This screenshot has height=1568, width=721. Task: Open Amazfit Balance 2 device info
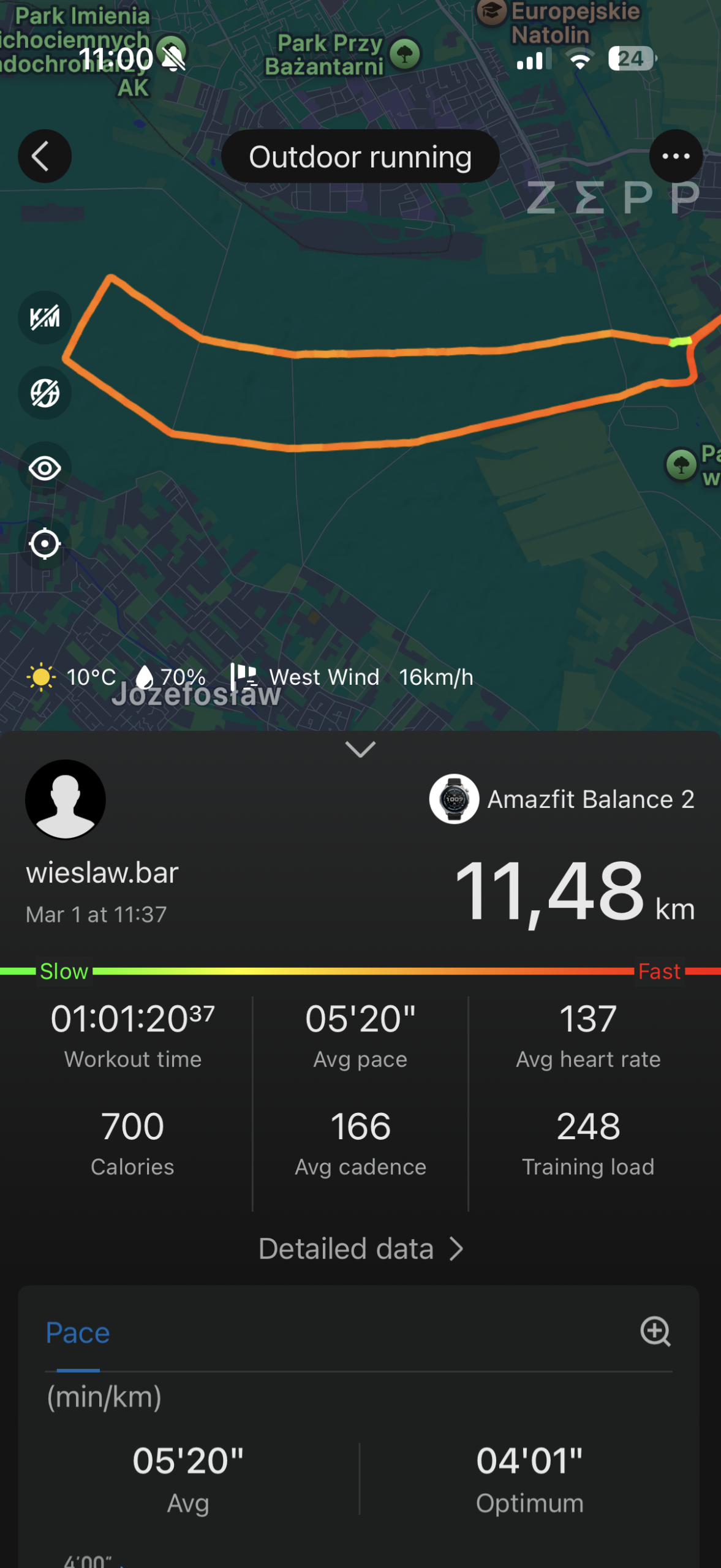[562, 799]
